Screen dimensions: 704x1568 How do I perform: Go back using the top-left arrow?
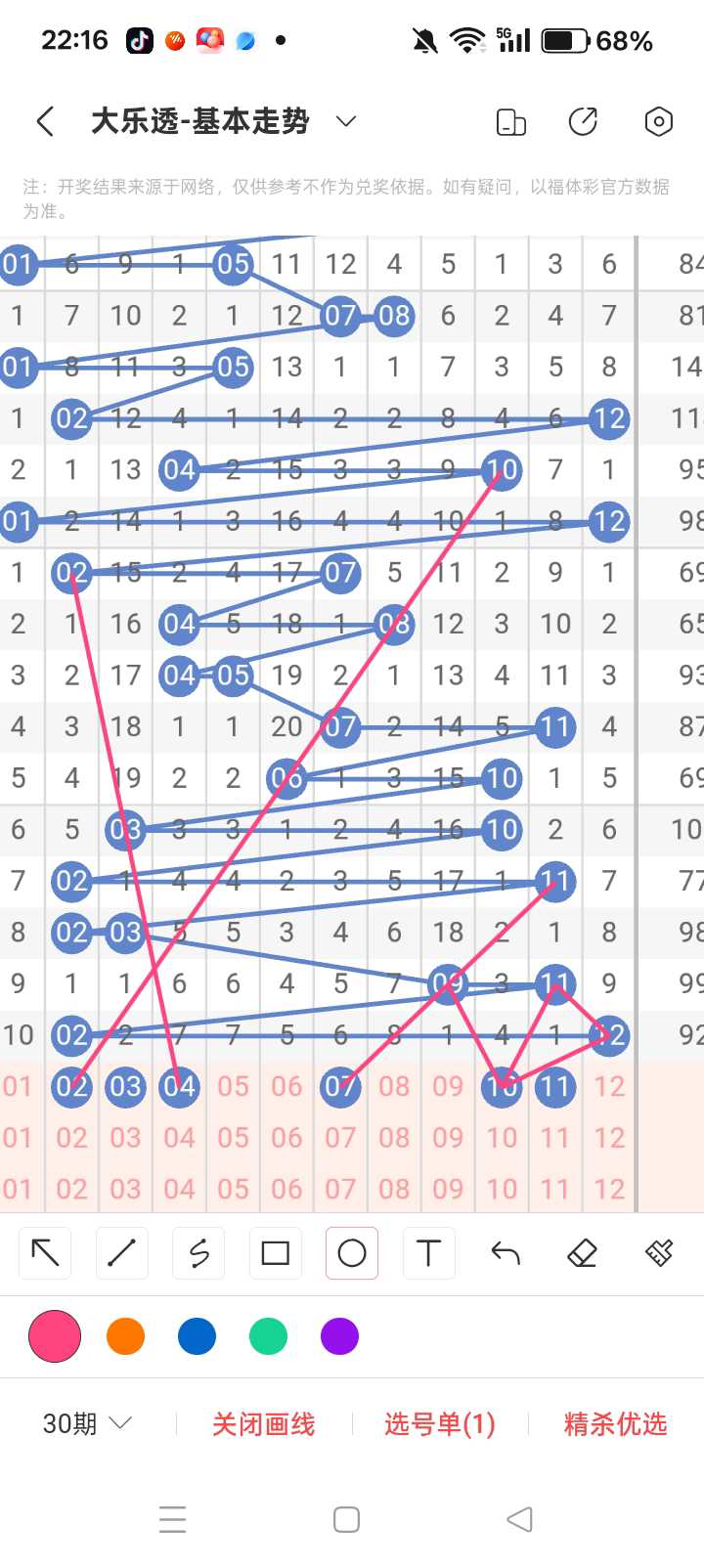[x=44, y=121]
